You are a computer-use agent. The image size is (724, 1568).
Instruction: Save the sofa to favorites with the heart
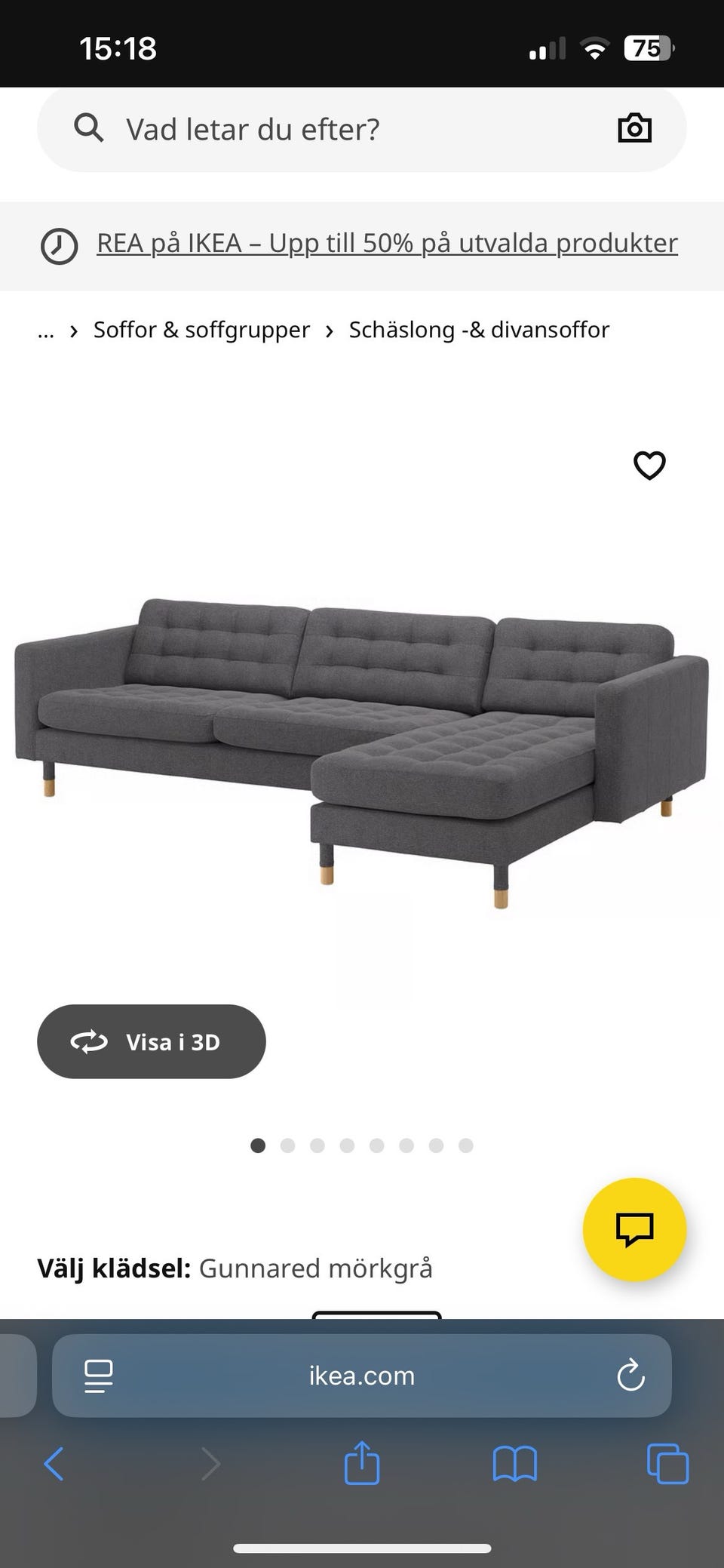pos(649,465)
